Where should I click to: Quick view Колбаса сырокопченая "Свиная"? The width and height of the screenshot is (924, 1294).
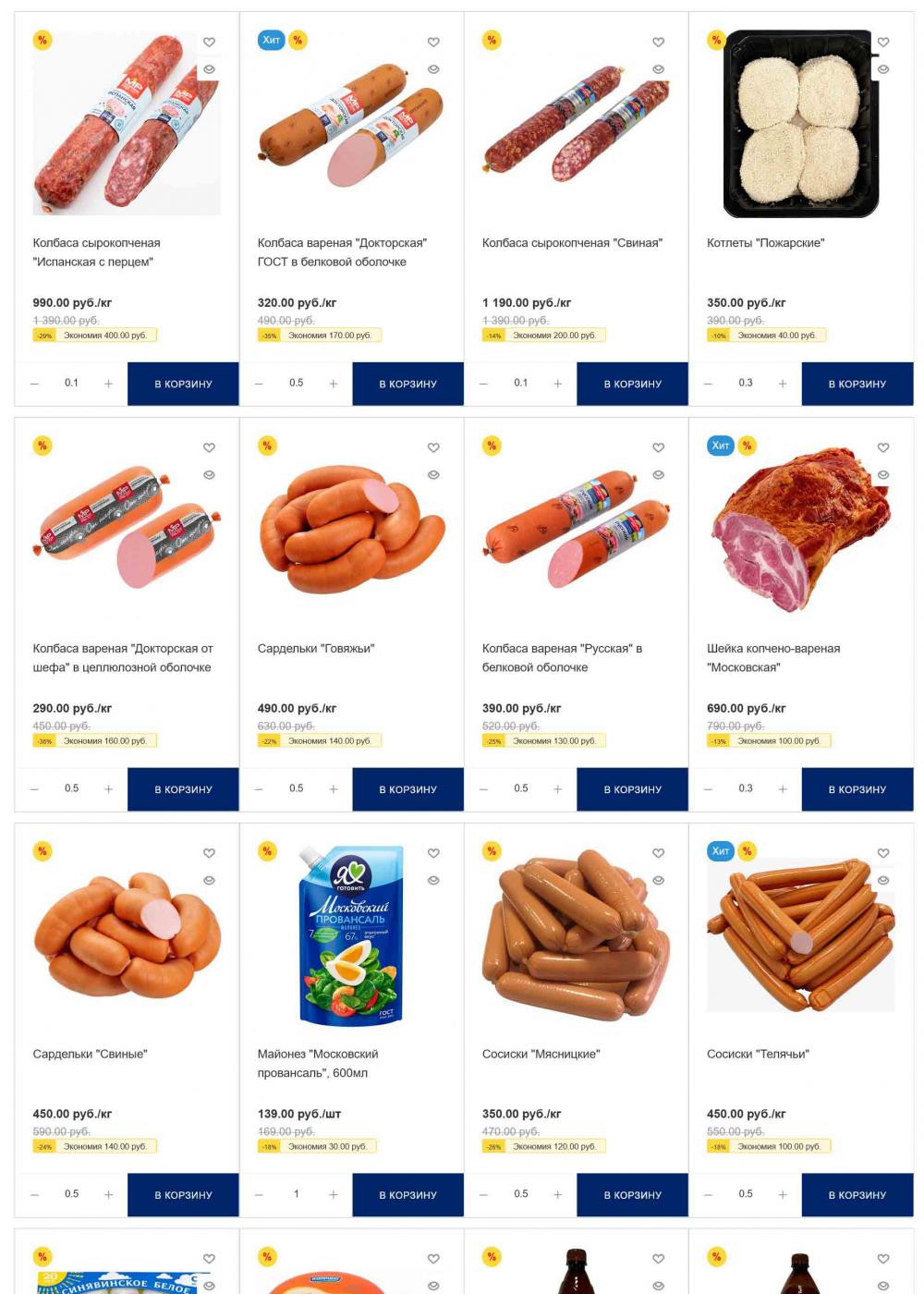point(658,69)
